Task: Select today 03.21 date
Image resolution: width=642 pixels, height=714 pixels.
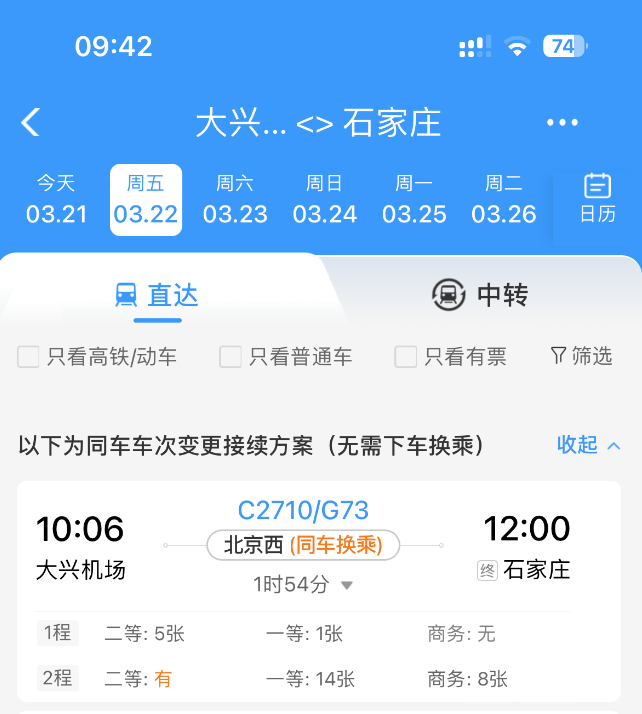Action: [x=56, y=199]
